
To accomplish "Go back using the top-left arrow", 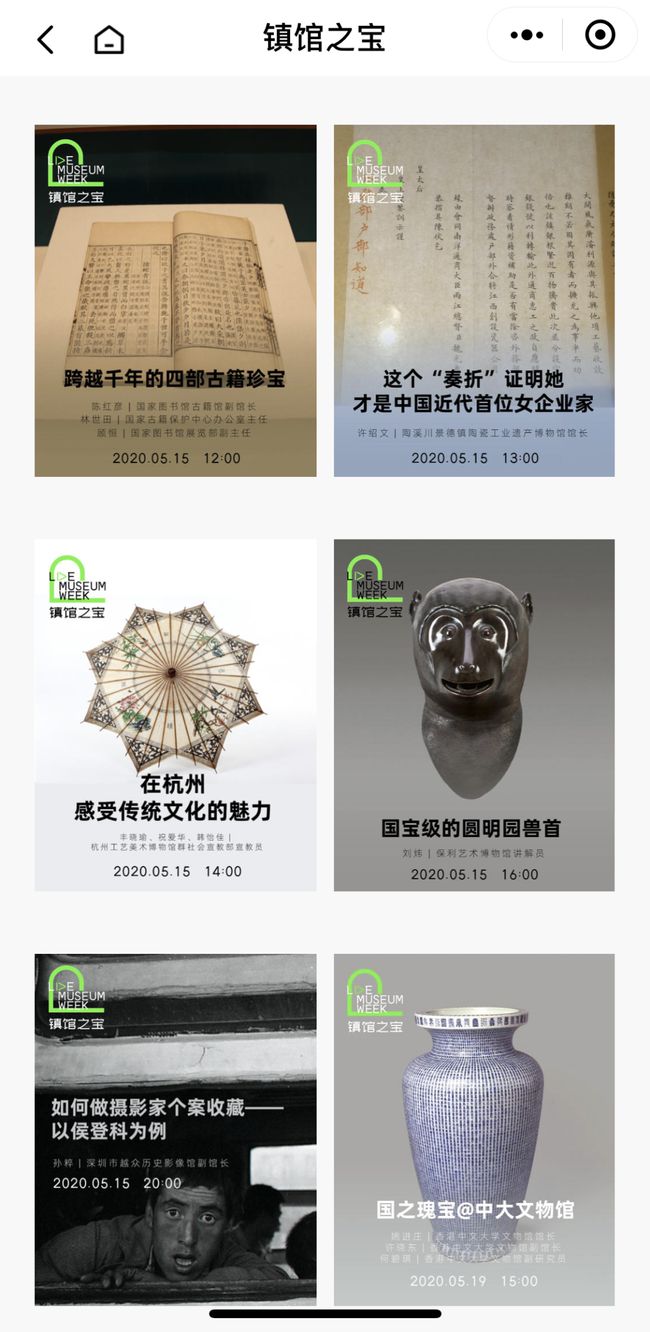I will click(x=45, y=40).
